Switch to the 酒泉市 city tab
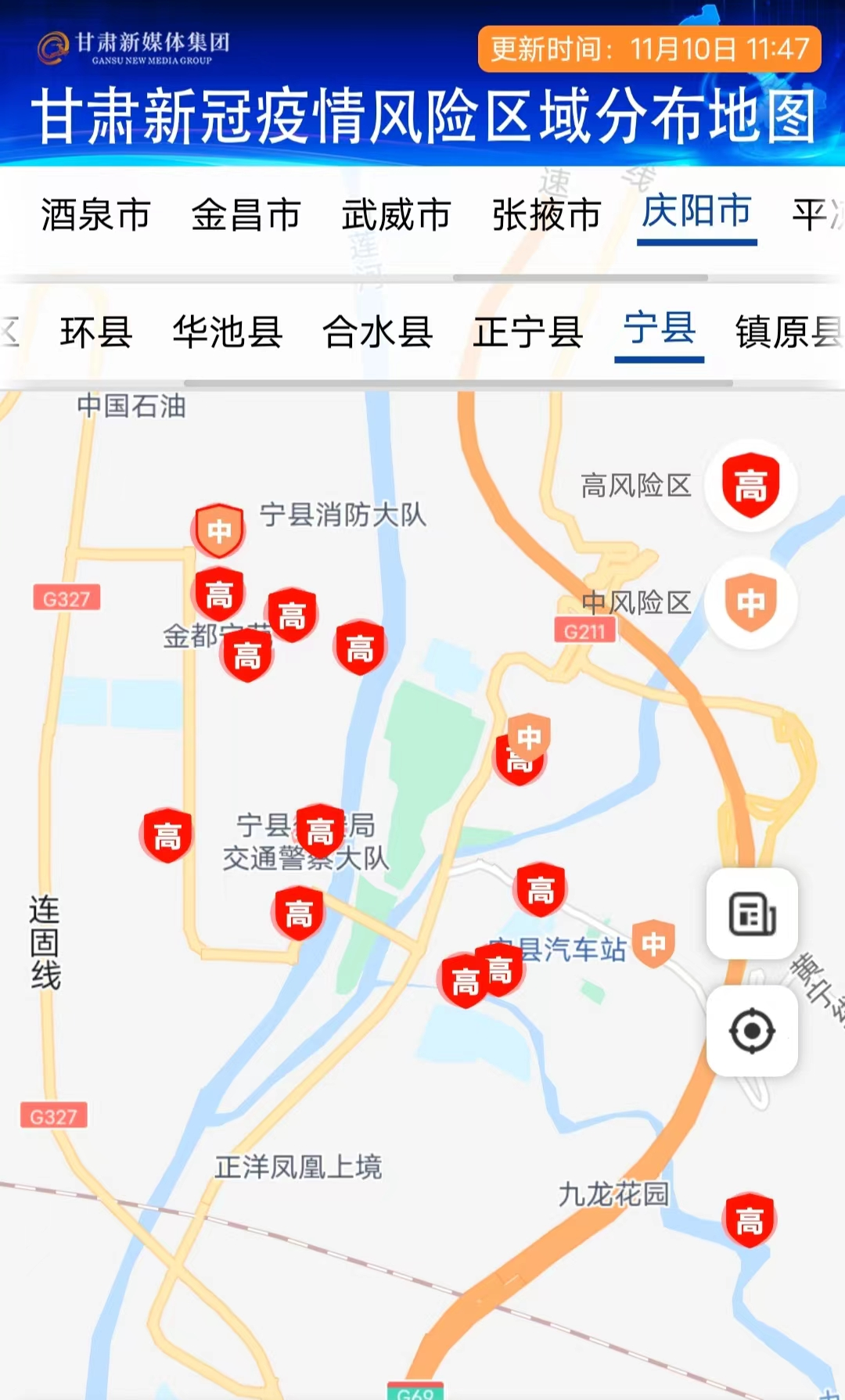This screenshot has width=845, height=1400. (x=95, y=214)
